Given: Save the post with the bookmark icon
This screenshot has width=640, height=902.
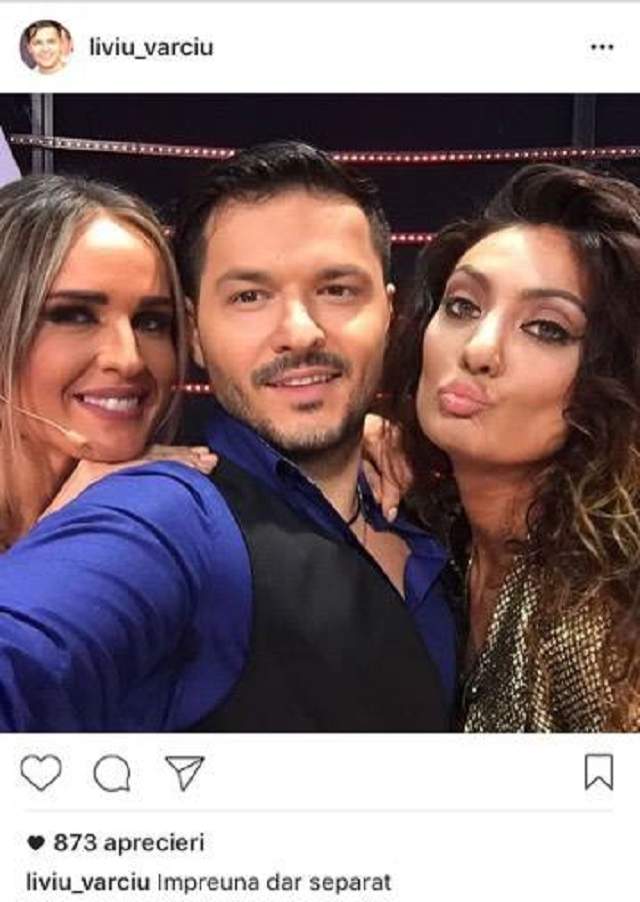Looking at the screenshot, I should click(598, 772).
